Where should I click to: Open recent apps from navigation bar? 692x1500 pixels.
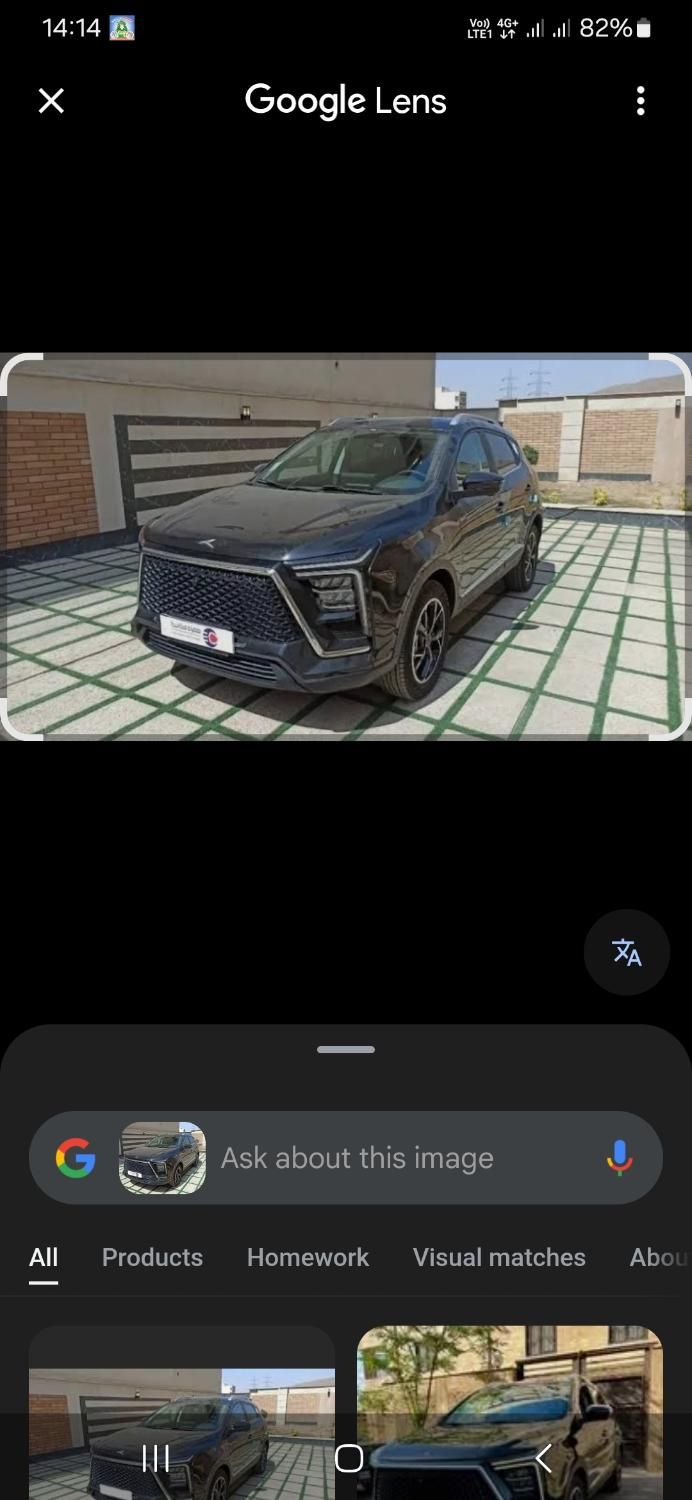coord(155,1459)
